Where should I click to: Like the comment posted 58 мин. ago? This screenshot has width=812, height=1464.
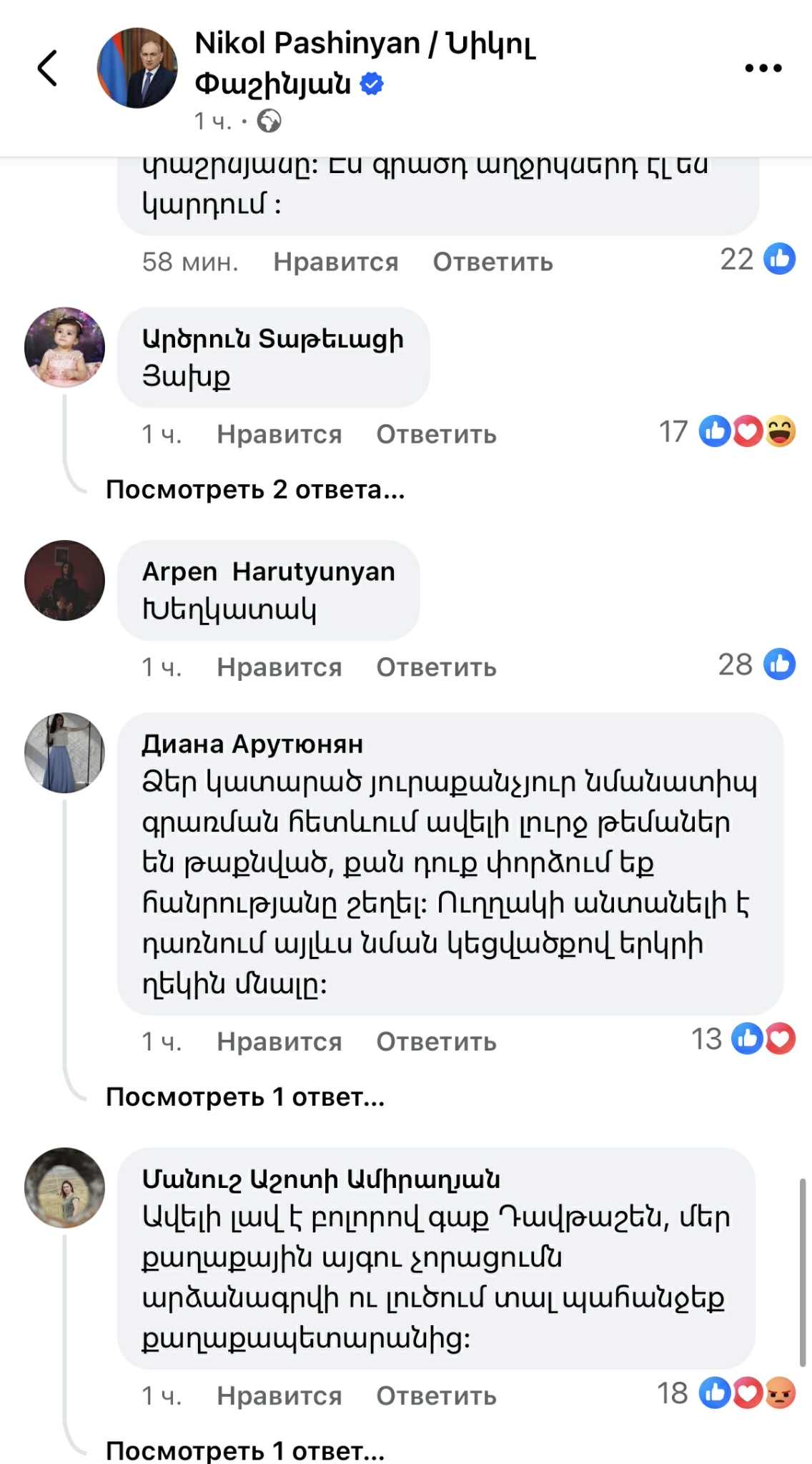pyautogui.click(x=335, y=262)
